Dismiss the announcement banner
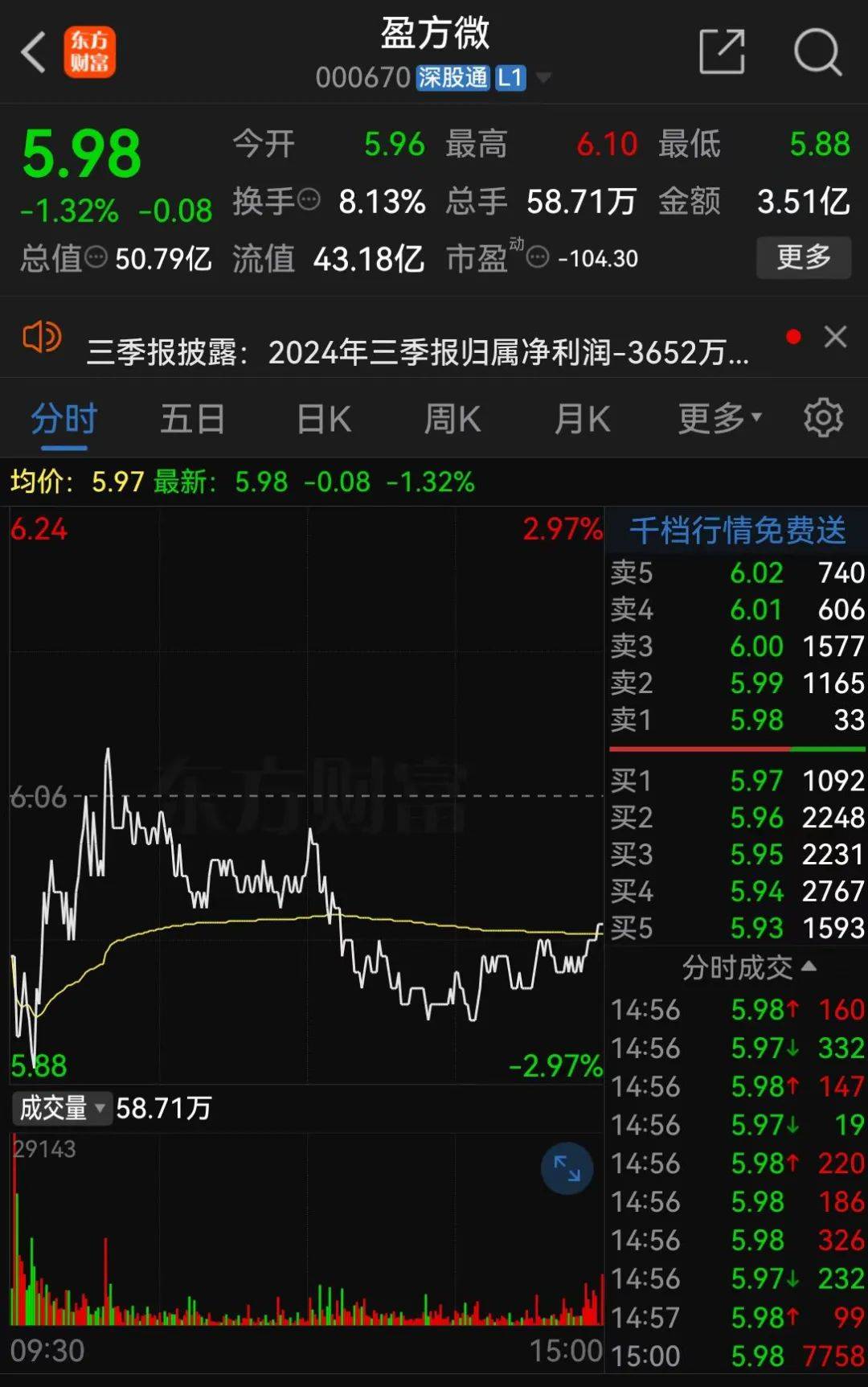This screenshot has height=1387, width=868. tap(835, 337)
